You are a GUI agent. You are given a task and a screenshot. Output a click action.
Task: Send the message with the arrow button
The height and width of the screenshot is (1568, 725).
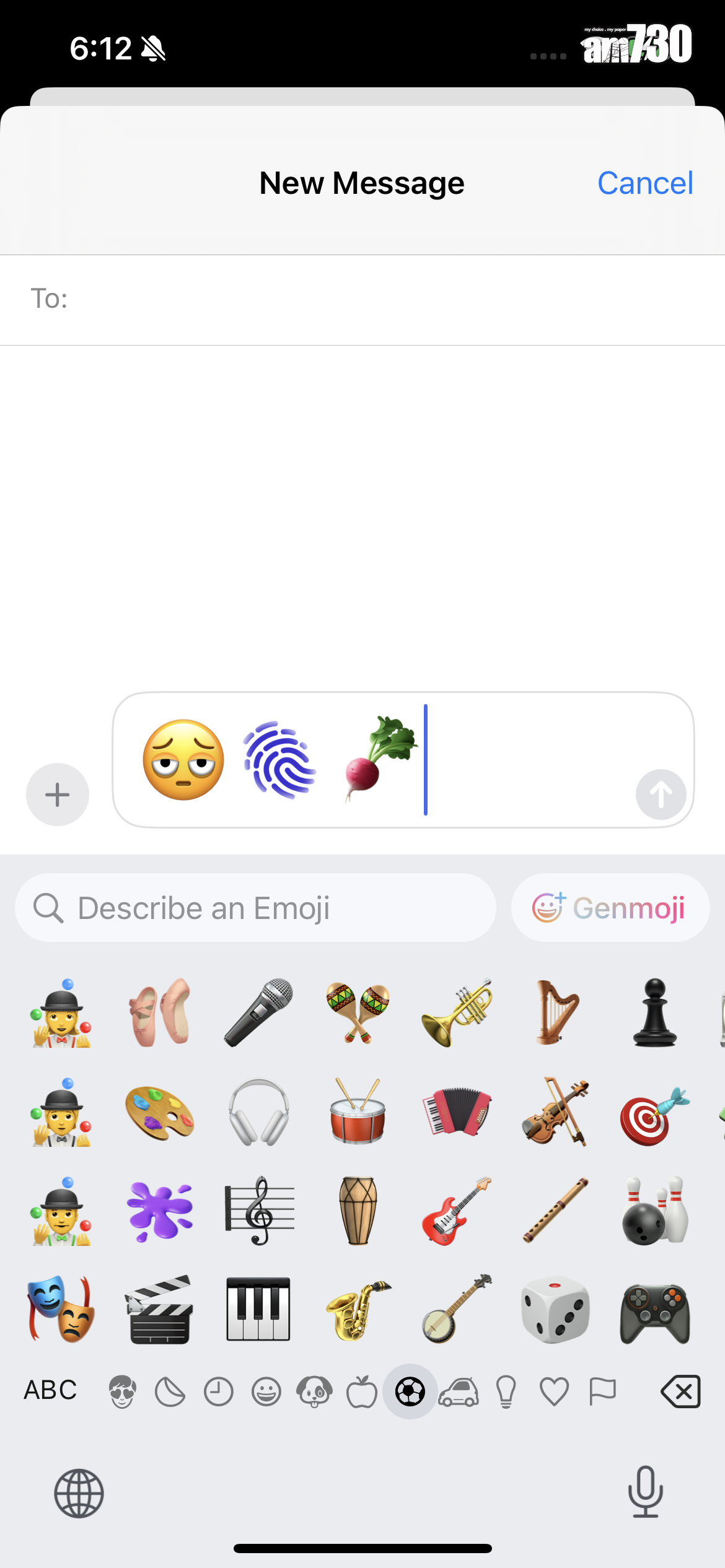(661, 795)
